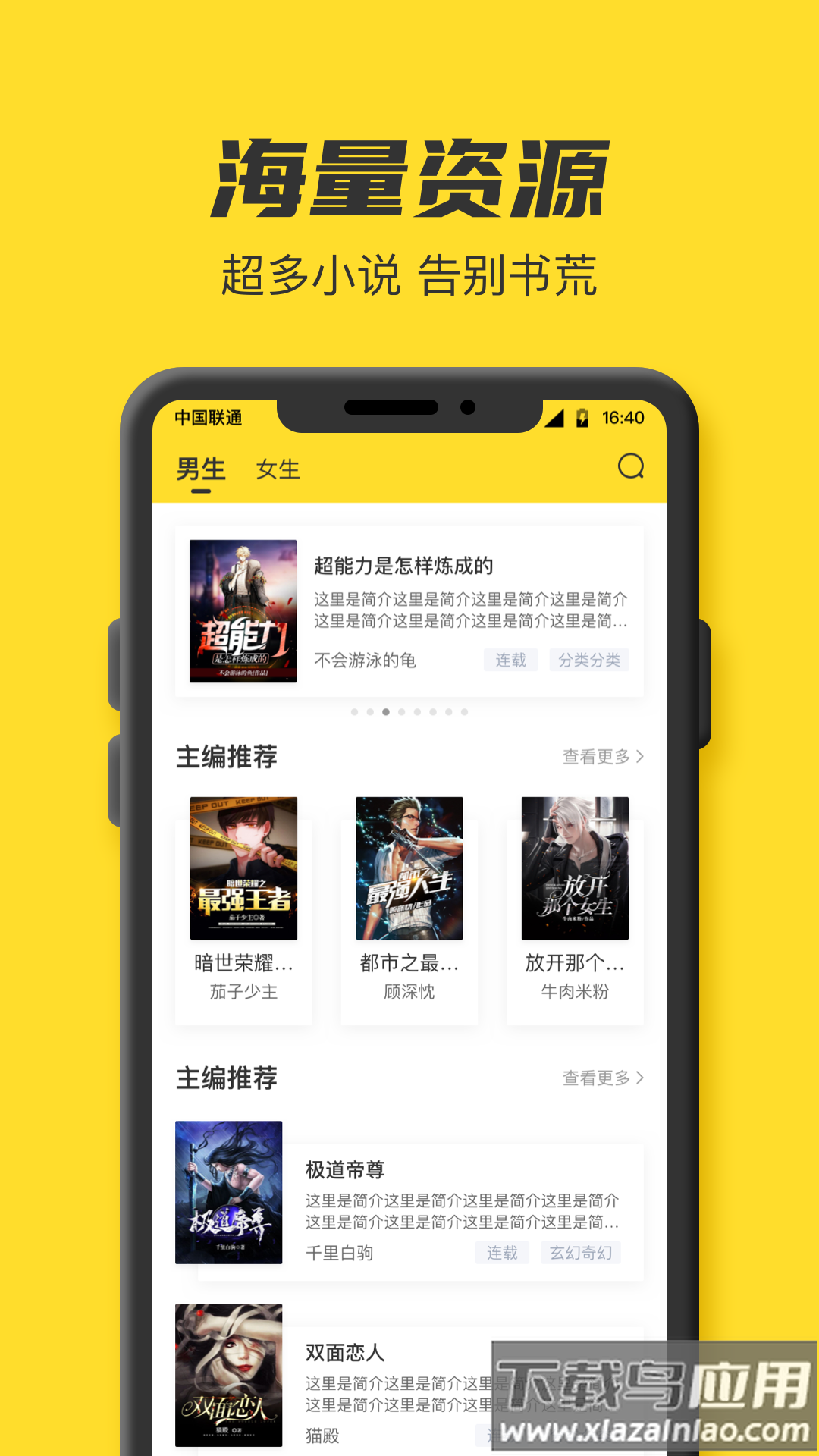Check the battery status icon
This screenshot has height=1456, width=819.
582,416
